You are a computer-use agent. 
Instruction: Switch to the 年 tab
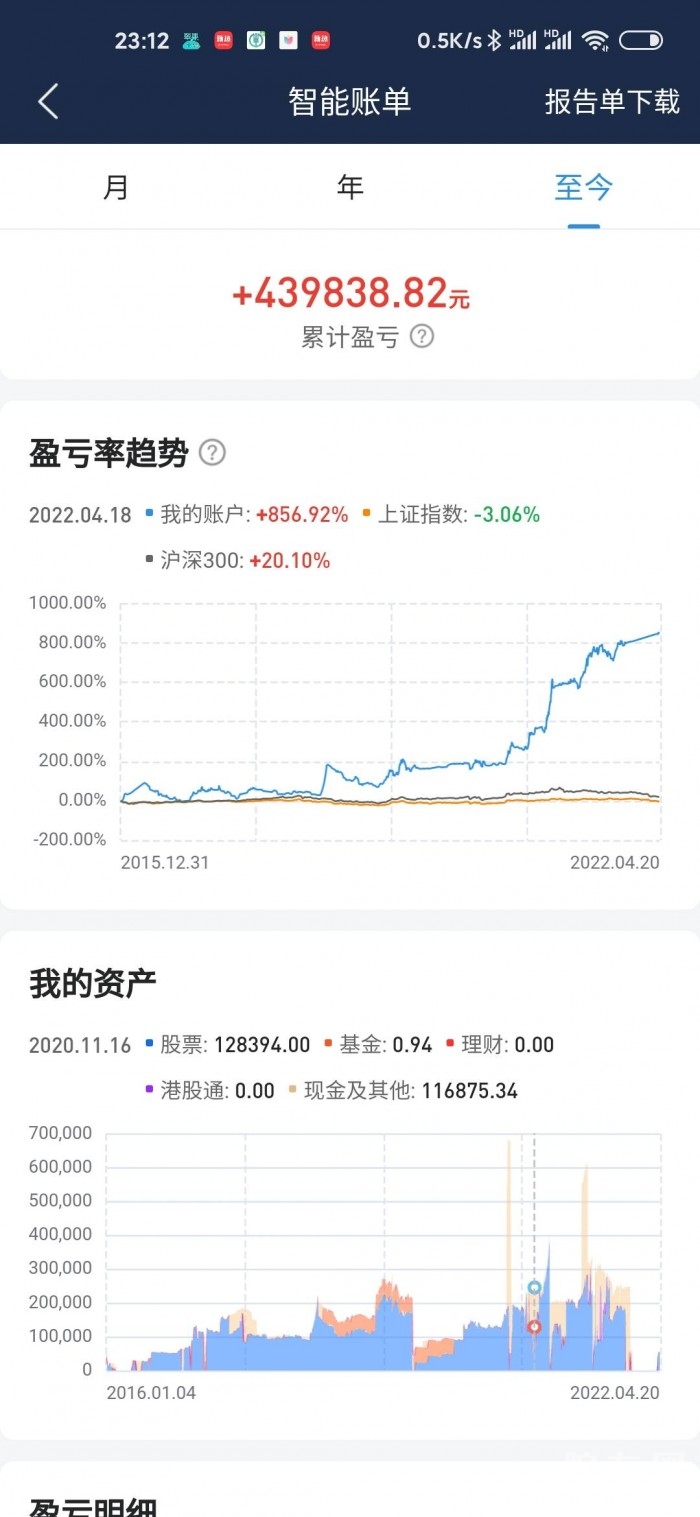(350, 187)
